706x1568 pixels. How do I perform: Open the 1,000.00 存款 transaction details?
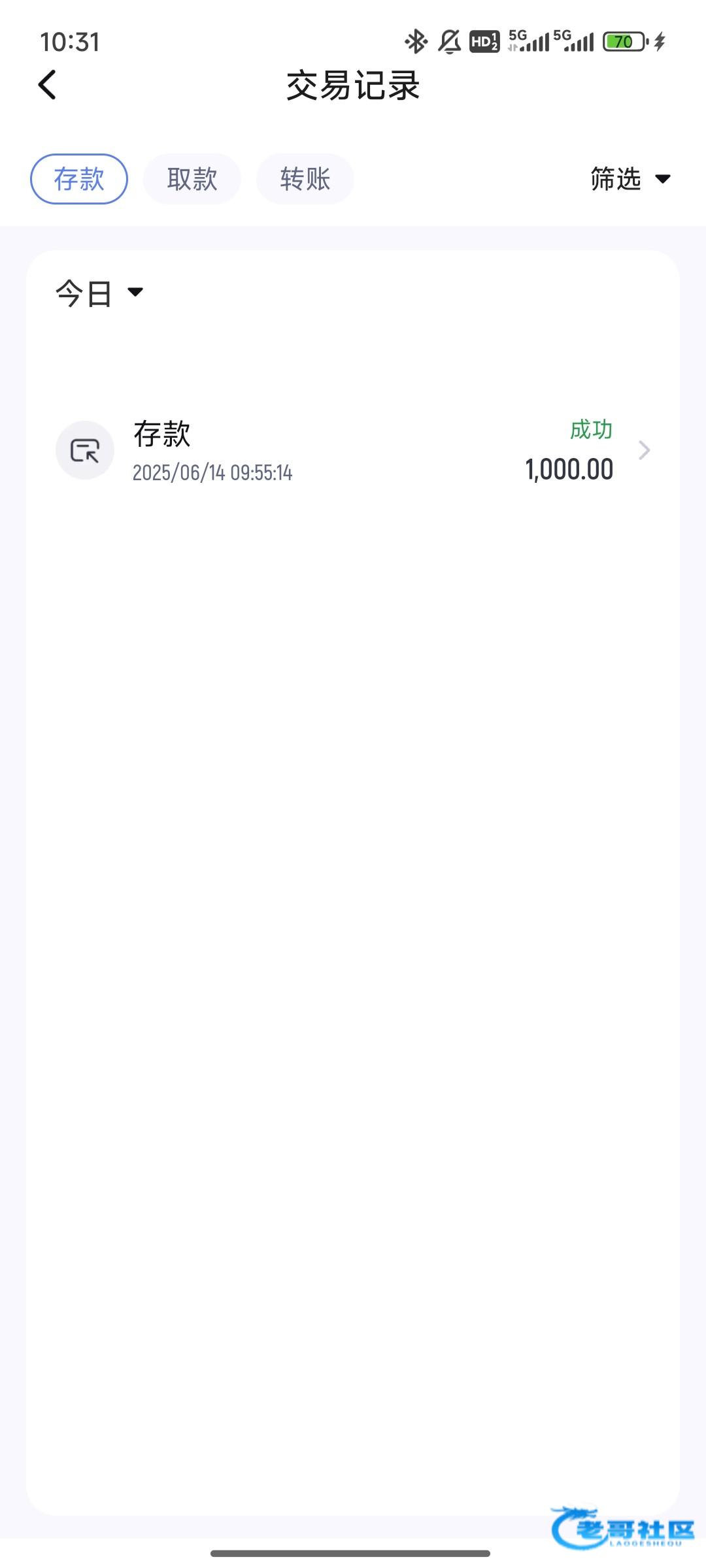point(353,451)
